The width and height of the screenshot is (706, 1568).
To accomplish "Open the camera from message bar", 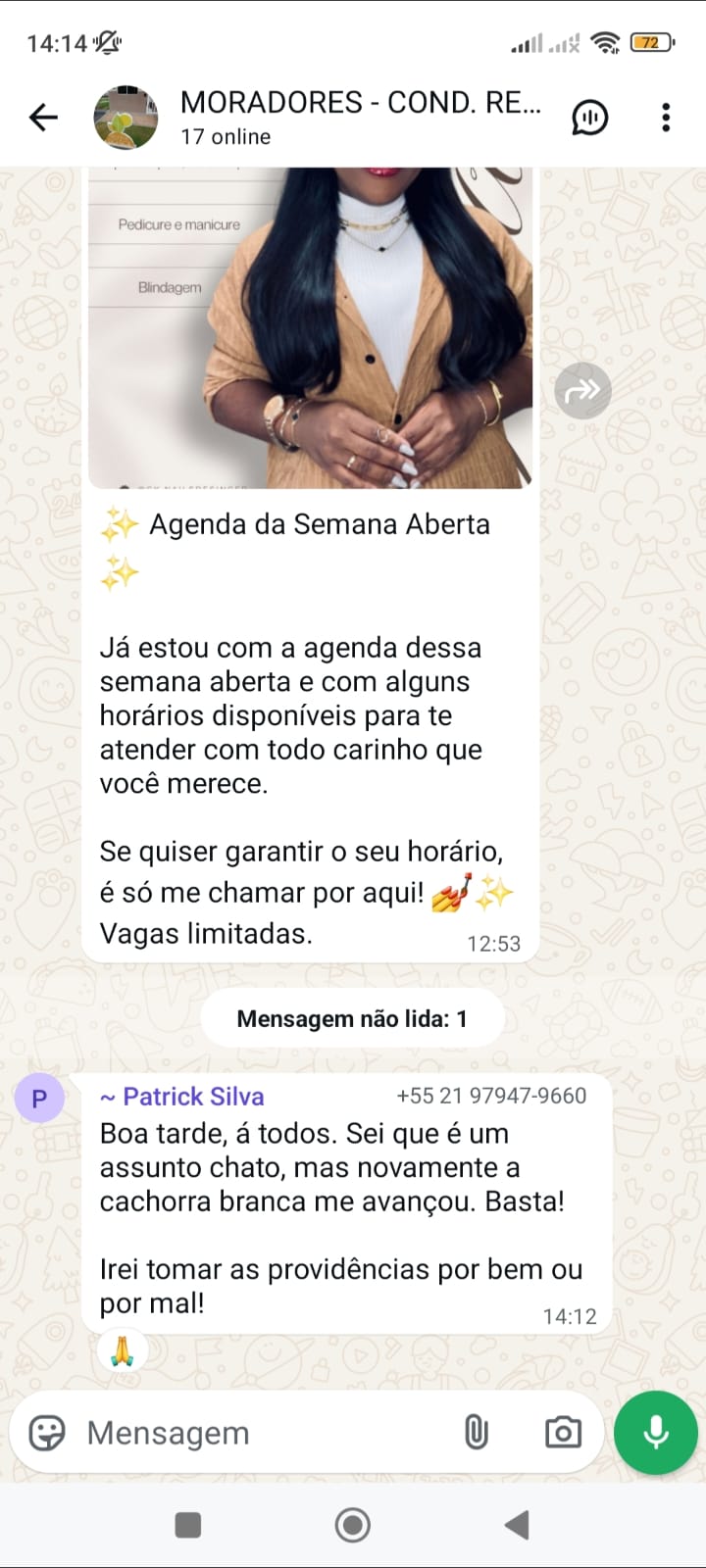I will pyautogui.click(x=563, y=1433).
